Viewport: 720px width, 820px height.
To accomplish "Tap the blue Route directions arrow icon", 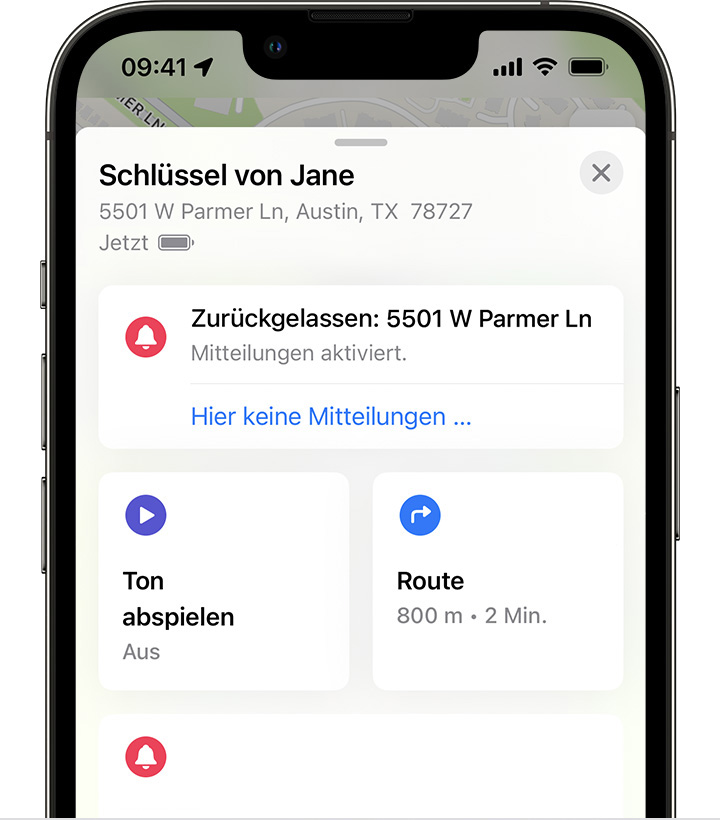I will tap(420, 515).
